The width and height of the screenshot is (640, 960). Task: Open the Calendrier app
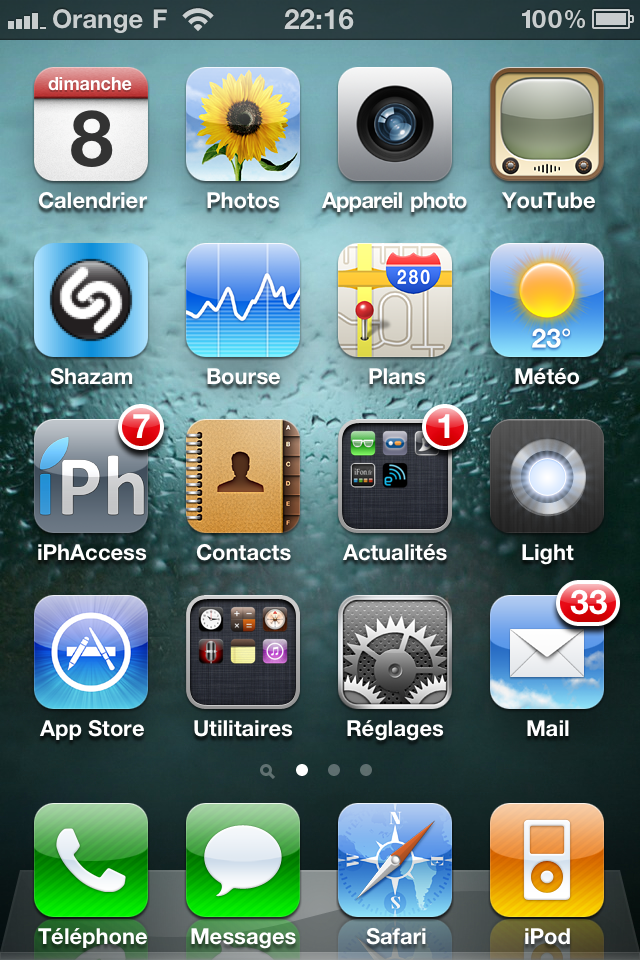click(x=91, y=125)
